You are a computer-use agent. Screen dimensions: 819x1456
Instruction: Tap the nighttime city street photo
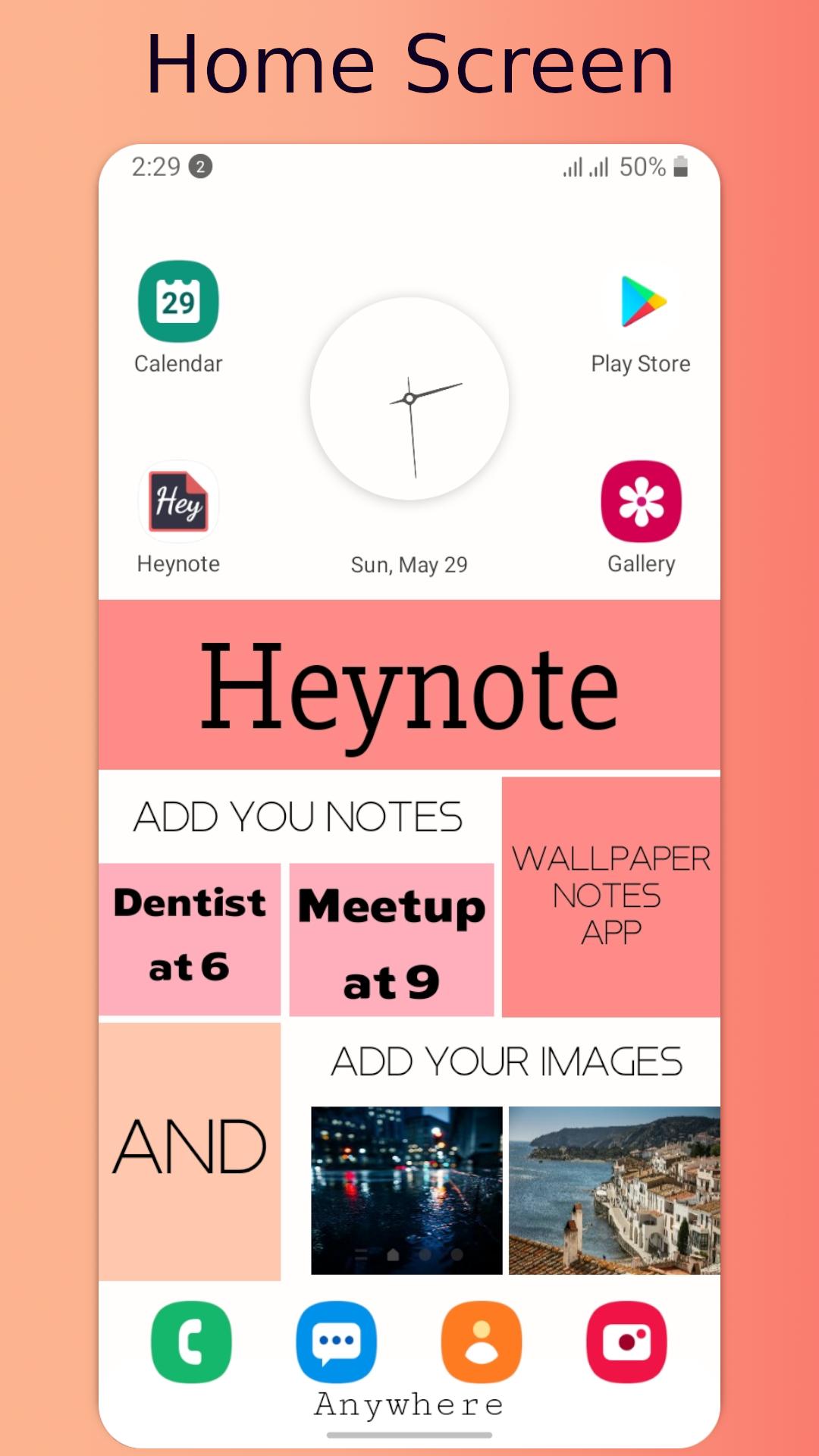tap(406, 1183)
